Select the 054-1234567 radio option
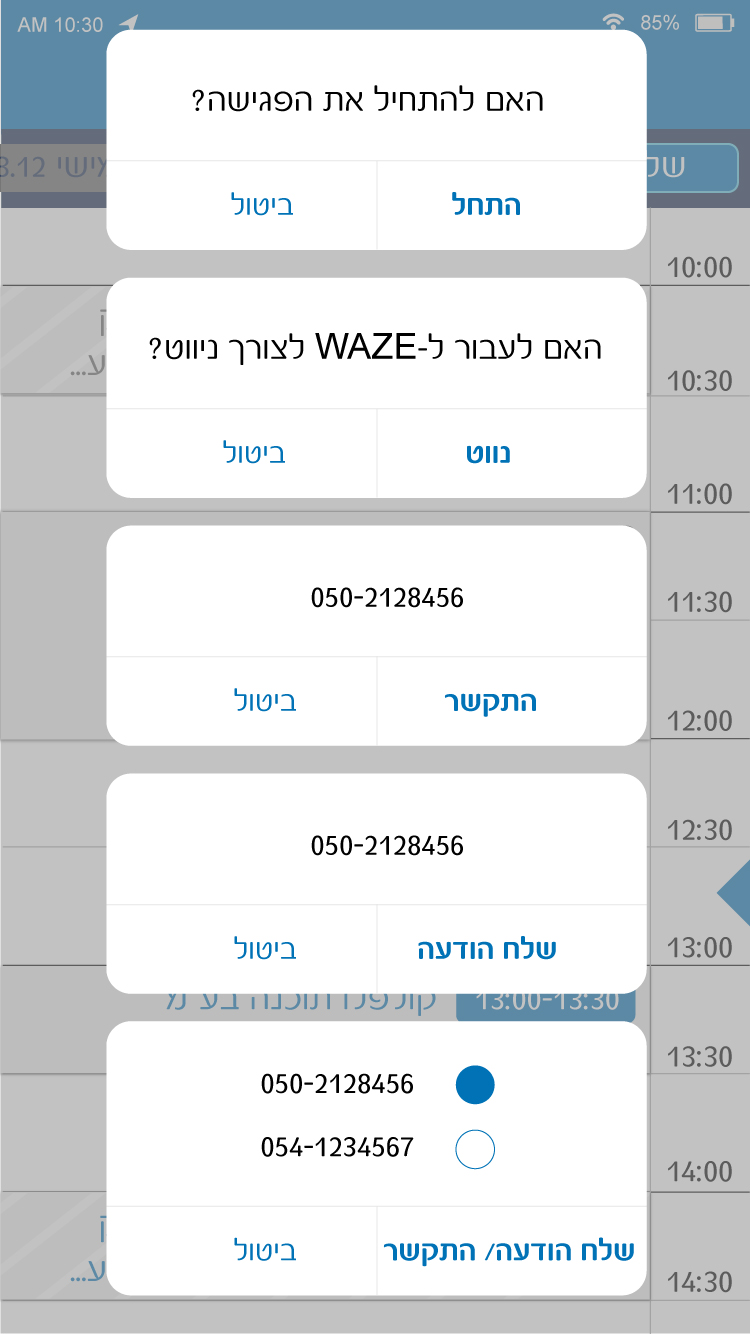 475,1148
